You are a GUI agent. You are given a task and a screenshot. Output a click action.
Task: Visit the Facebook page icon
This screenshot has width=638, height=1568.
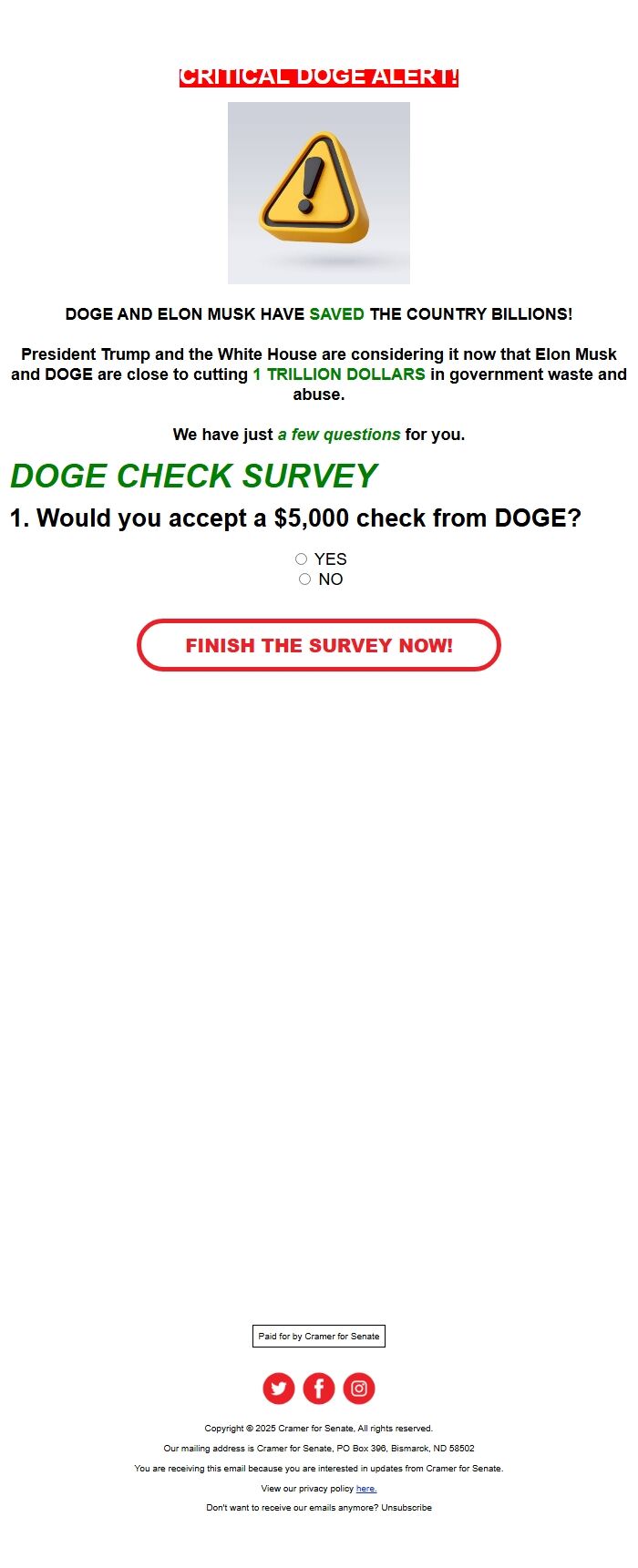(319, 1389)
